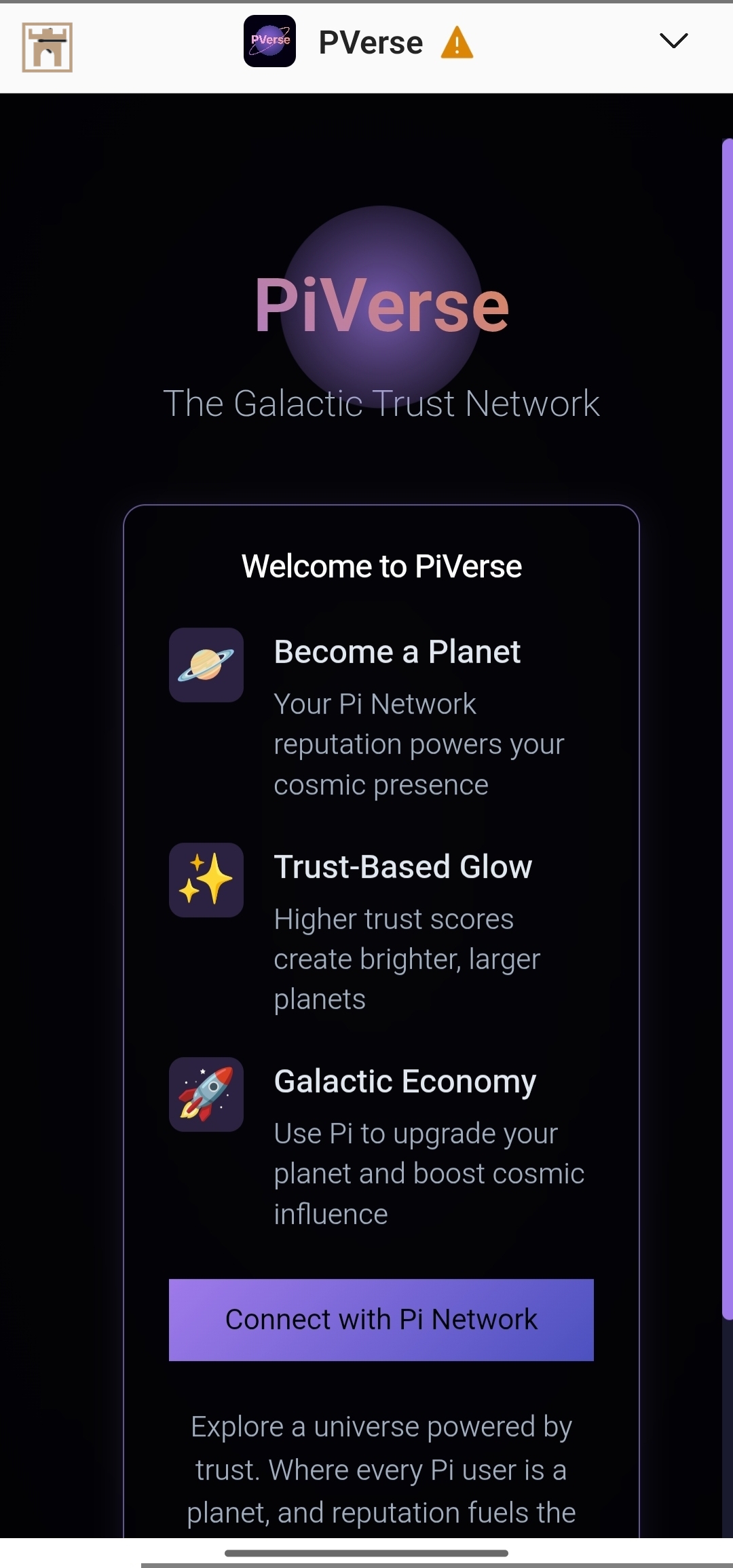Tap the orange warning triangle icon

[457, 43]
